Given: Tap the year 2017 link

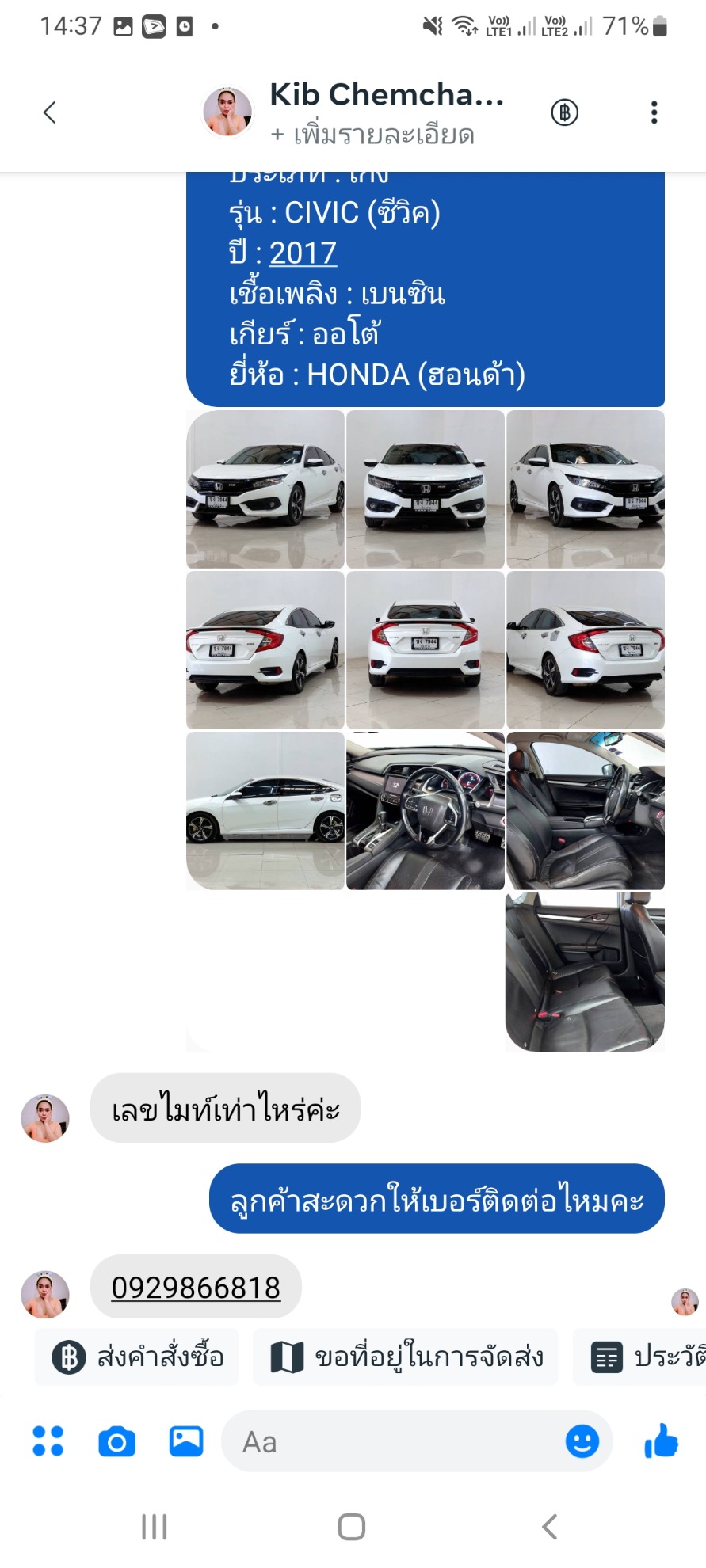Looking at the screenshot, I should pyautogui.click(x=303, y=253).
